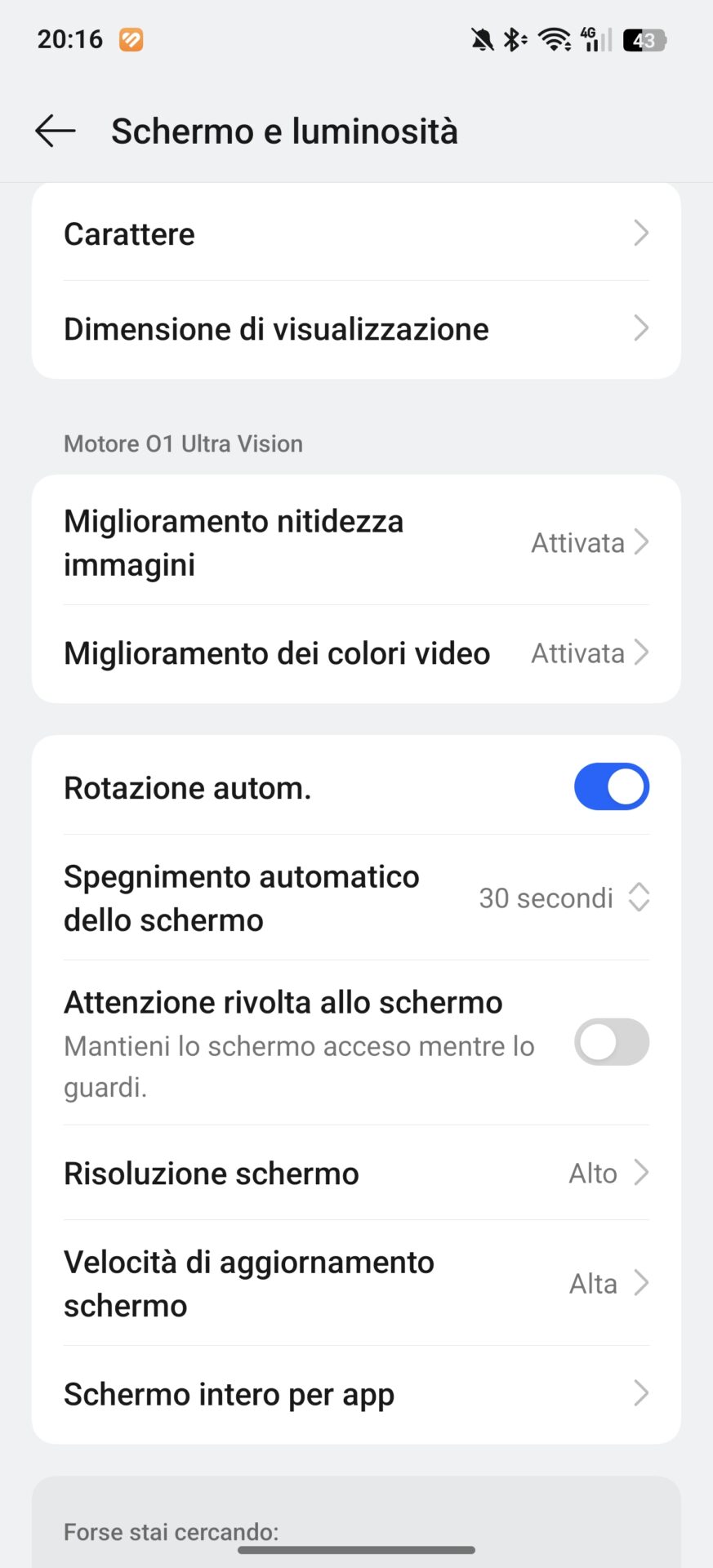The image size is (713, 1568).
Task: Enable Attenzione rivolta allo schermo
Action: (611, 1042)
